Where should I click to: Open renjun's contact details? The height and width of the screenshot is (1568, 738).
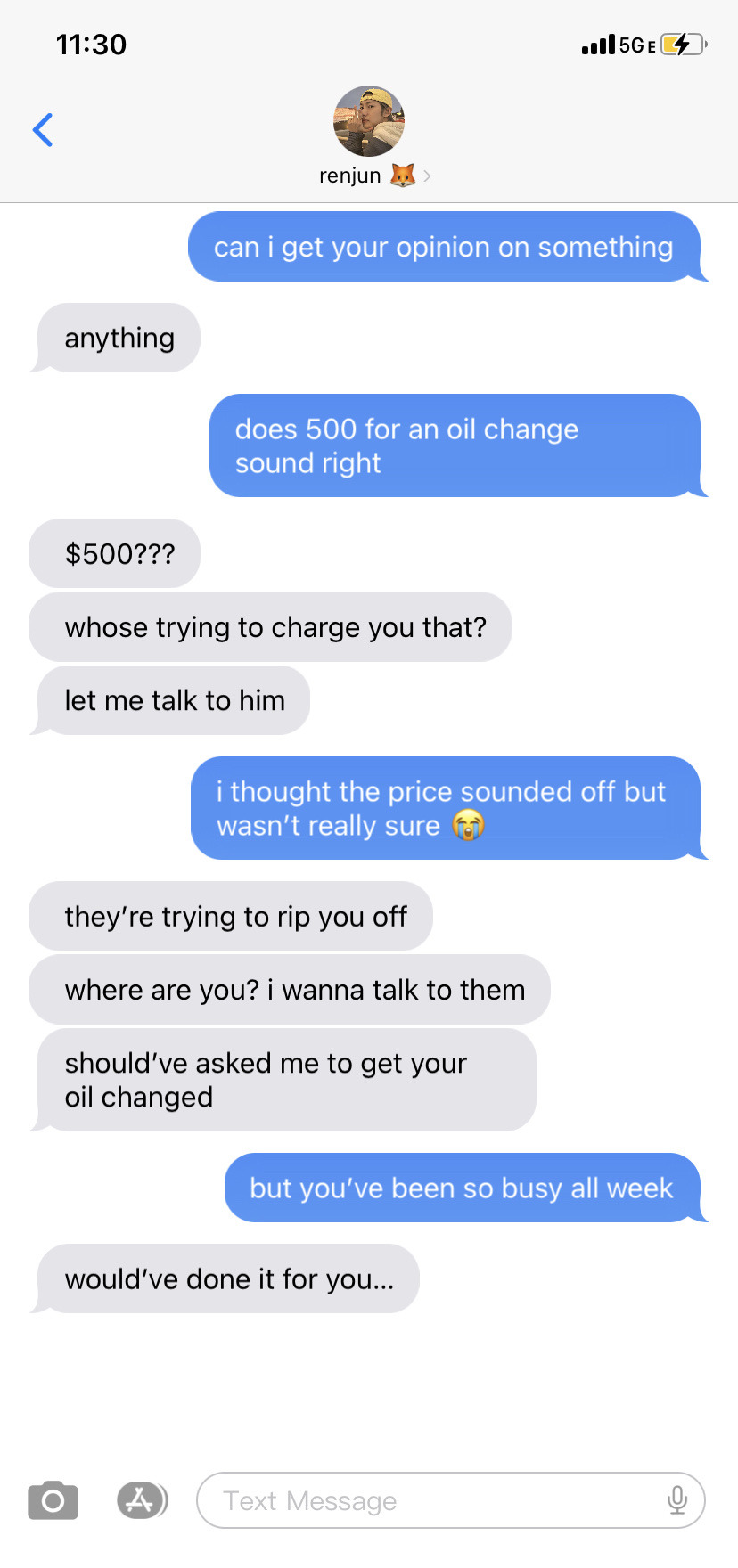pos(369,135)
